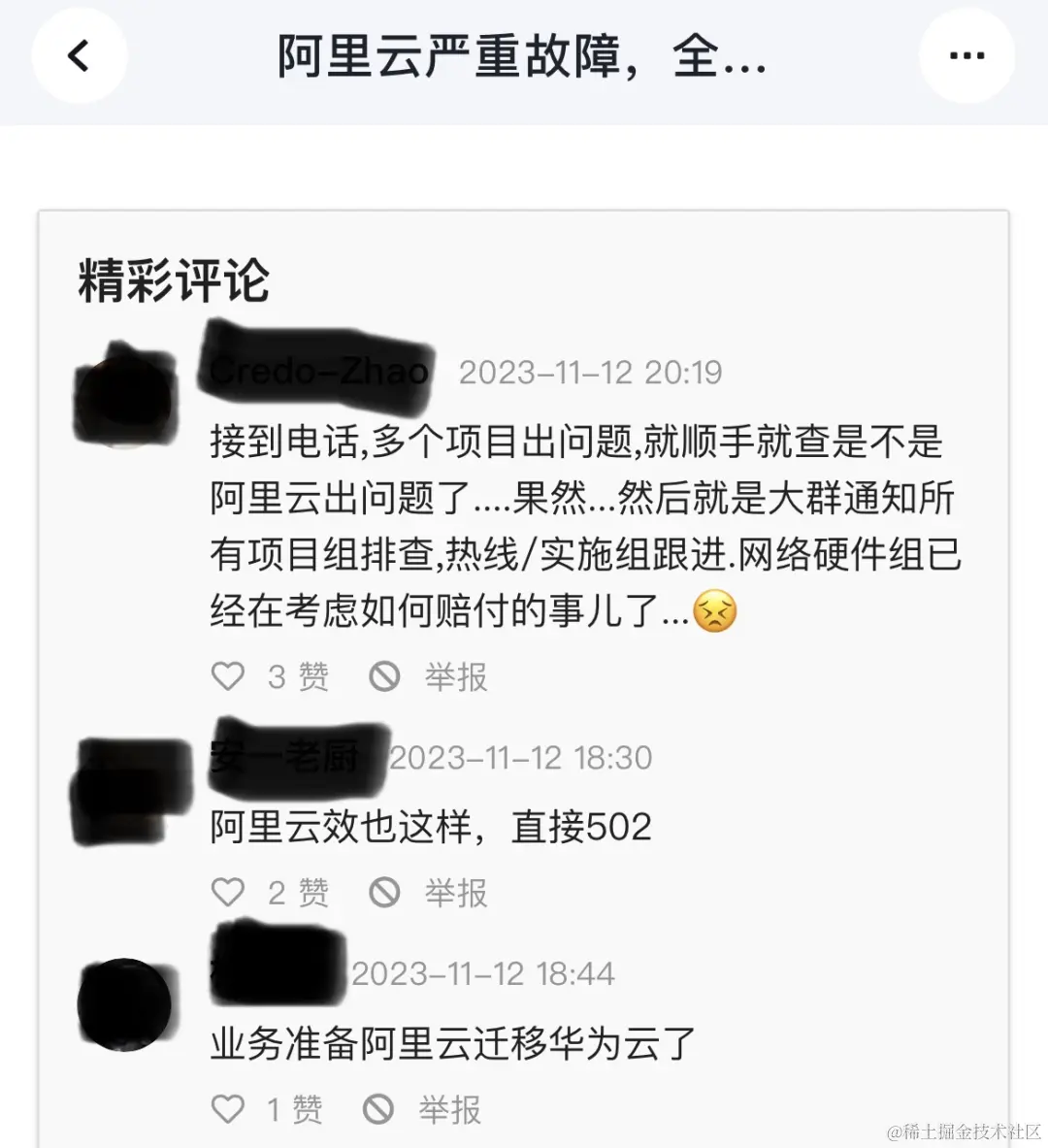Report the 迁移华为云 comment
Screen dimensions: 1048x1148
click(x=423, y=1108)
